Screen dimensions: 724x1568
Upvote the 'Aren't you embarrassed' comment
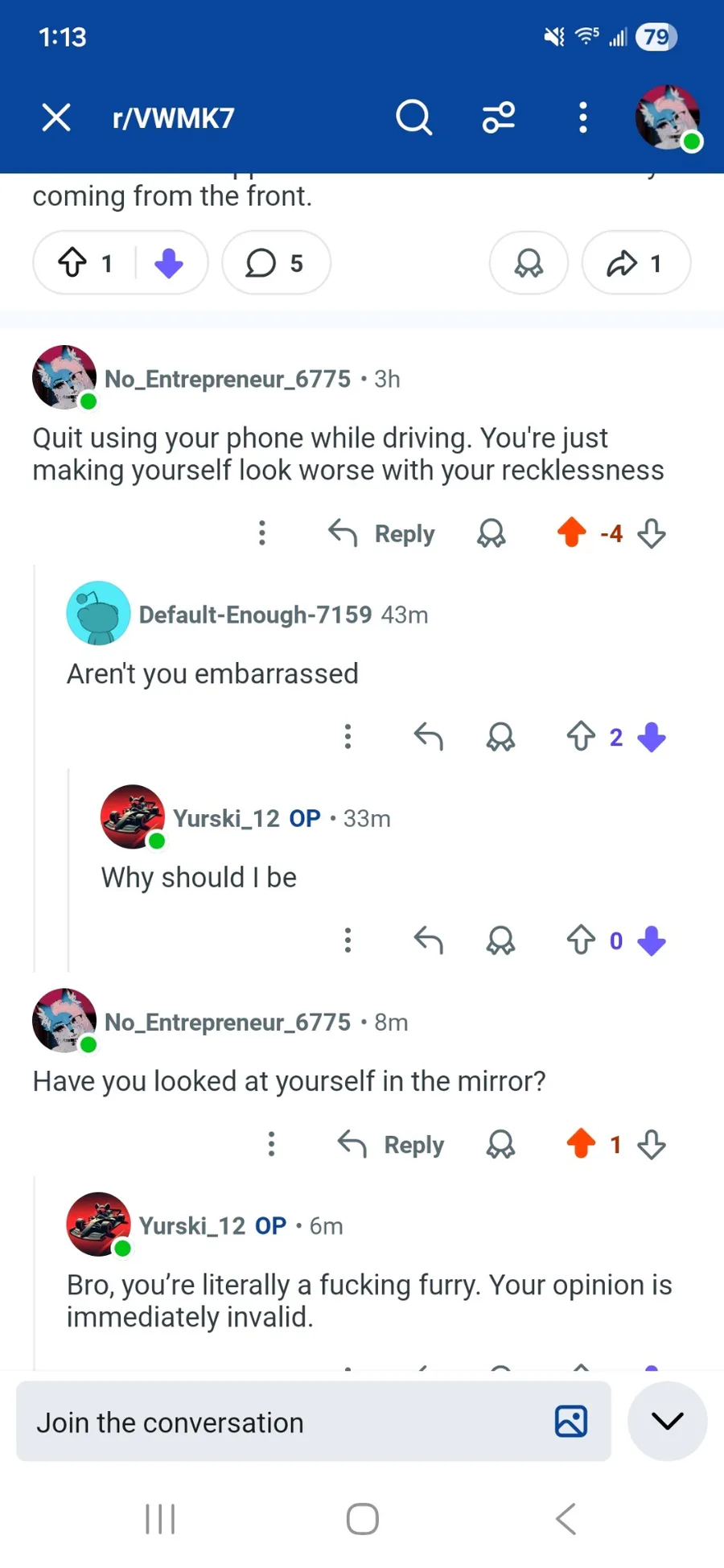[x=581, y=737]
